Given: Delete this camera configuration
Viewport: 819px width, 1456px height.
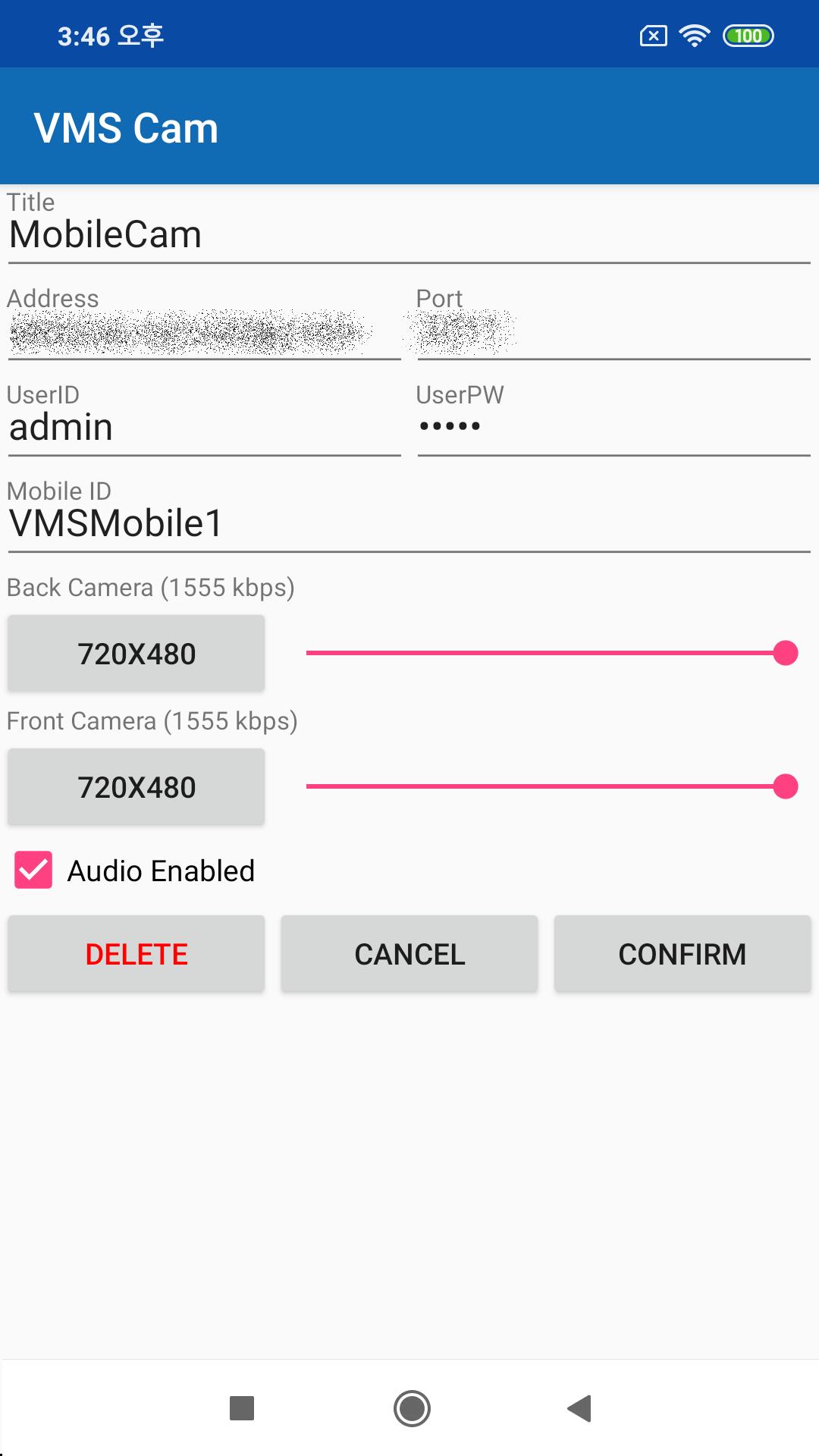Looking at the screenshot, I should pyautogui.click(x=136, y=954).
